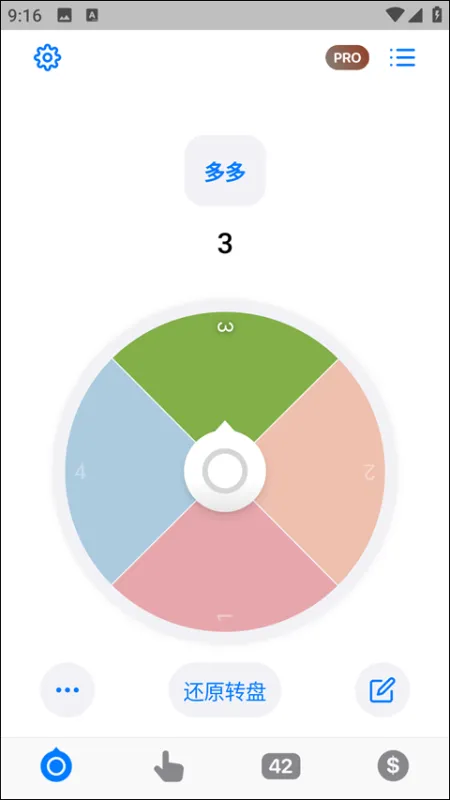Switch to the dollar coin tab
Screen dimensions: 450x800
coord(393,765)
